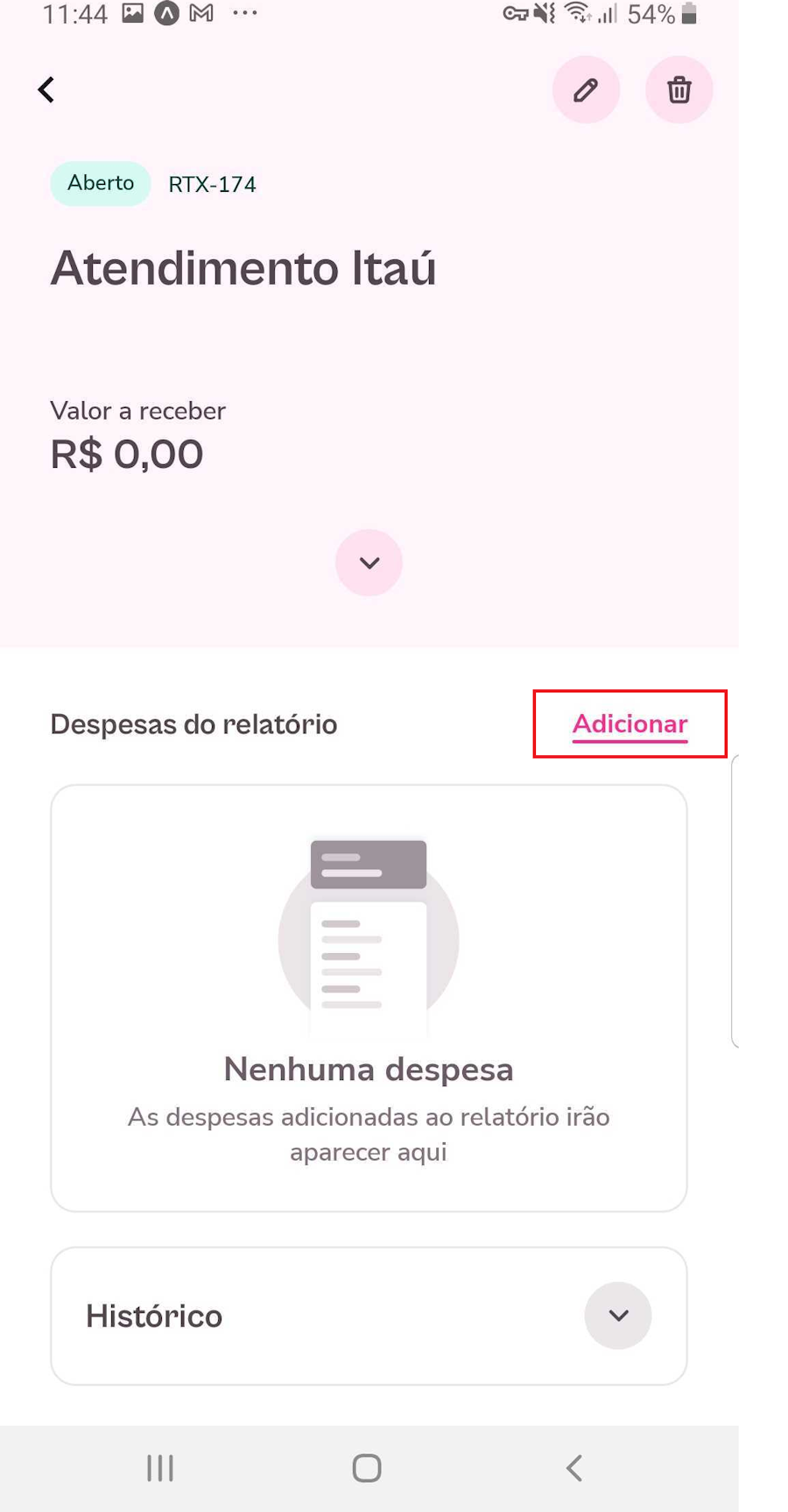Tap the Android recent apps button

point(159,1469)
